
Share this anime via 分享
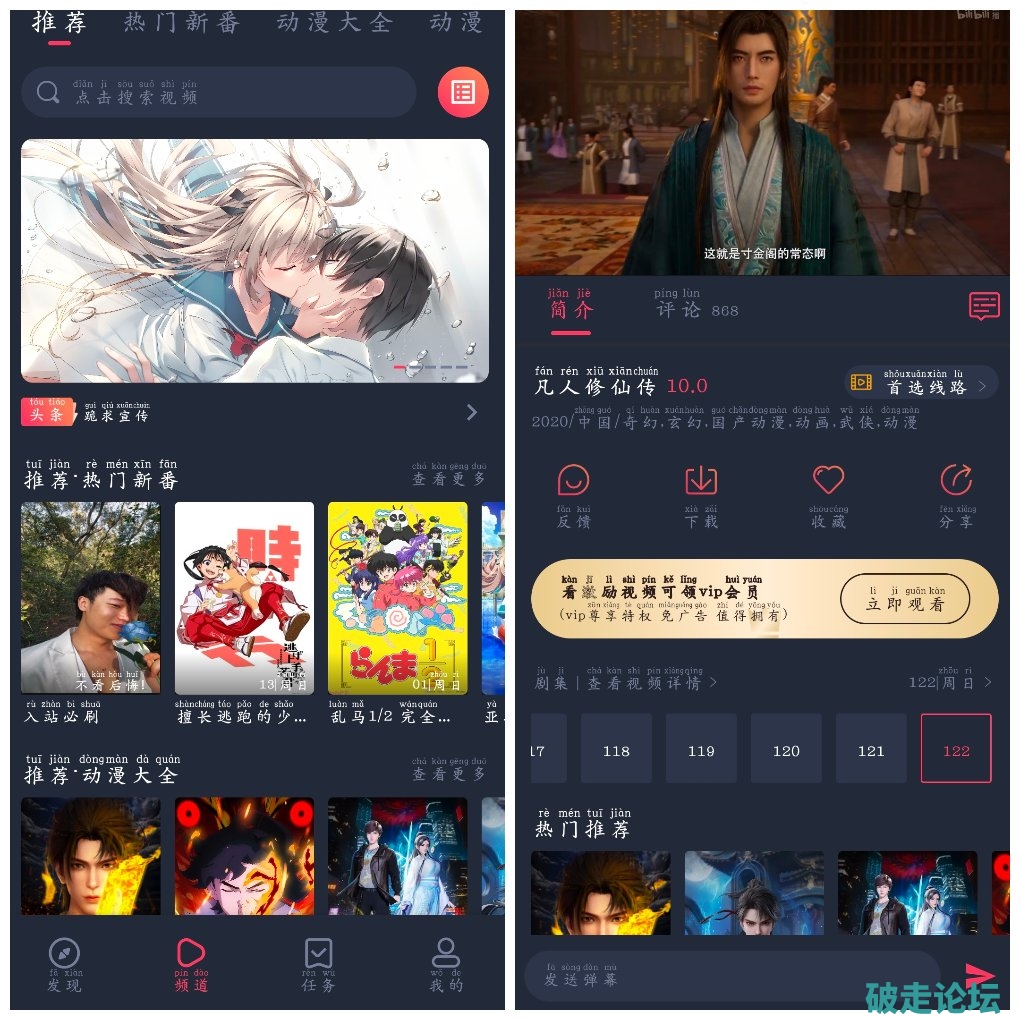[x=956, y=495]
